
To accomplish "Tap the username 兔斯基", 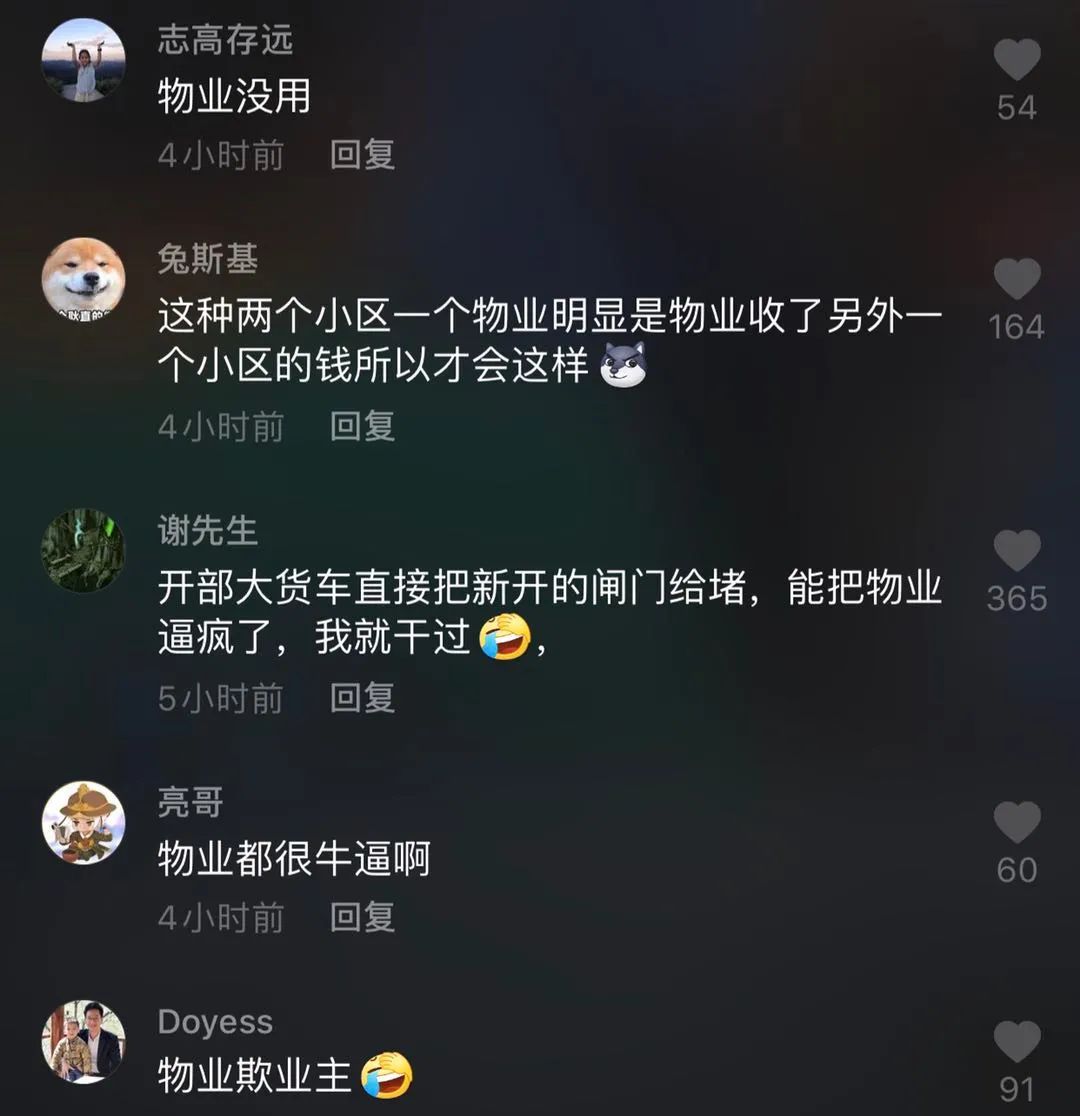I will [208, 260].
